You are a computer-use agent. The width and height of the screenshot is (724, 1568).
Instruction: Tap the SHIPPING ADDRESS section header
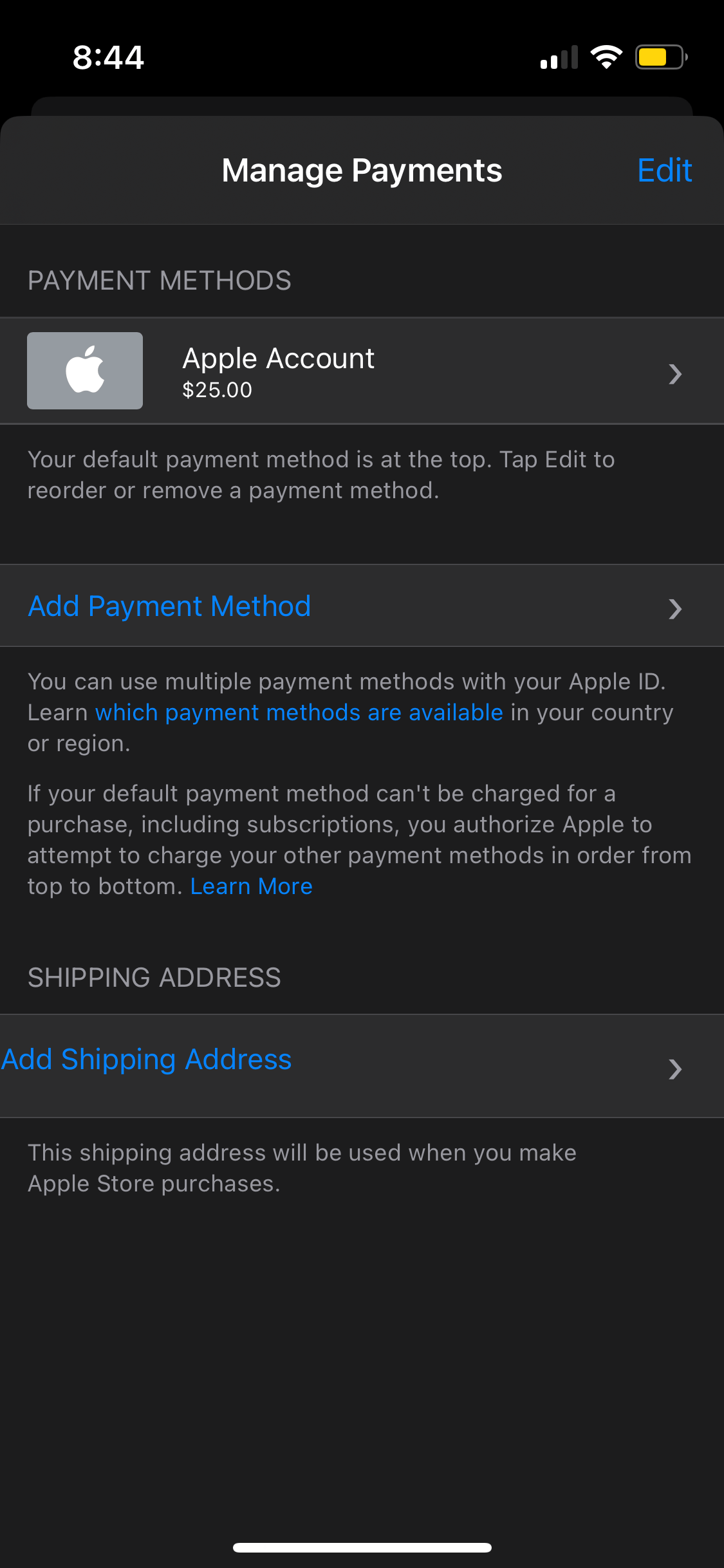pos(154,977)
